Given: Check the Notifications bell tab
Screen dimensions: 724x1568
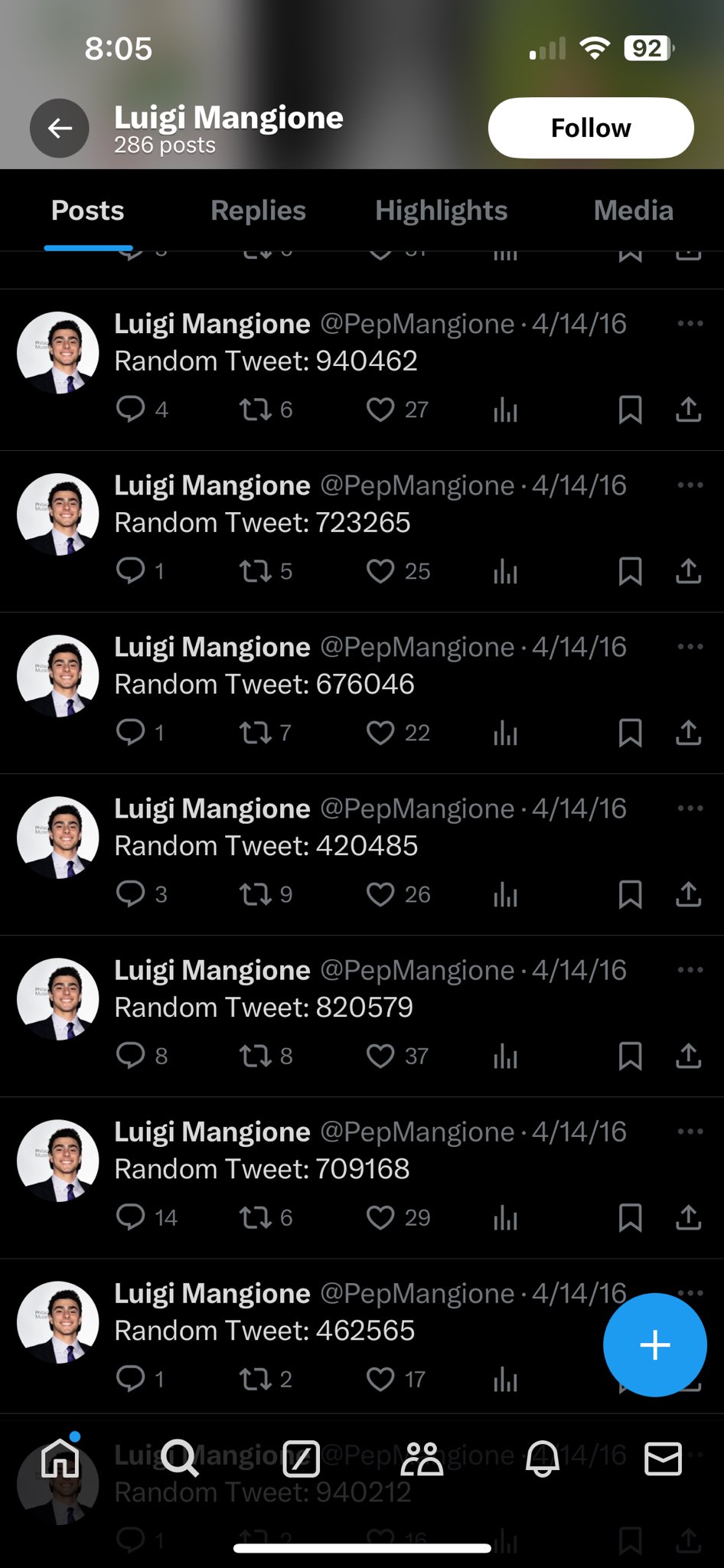Looking at the screenshot, I should click(543, 1459).
